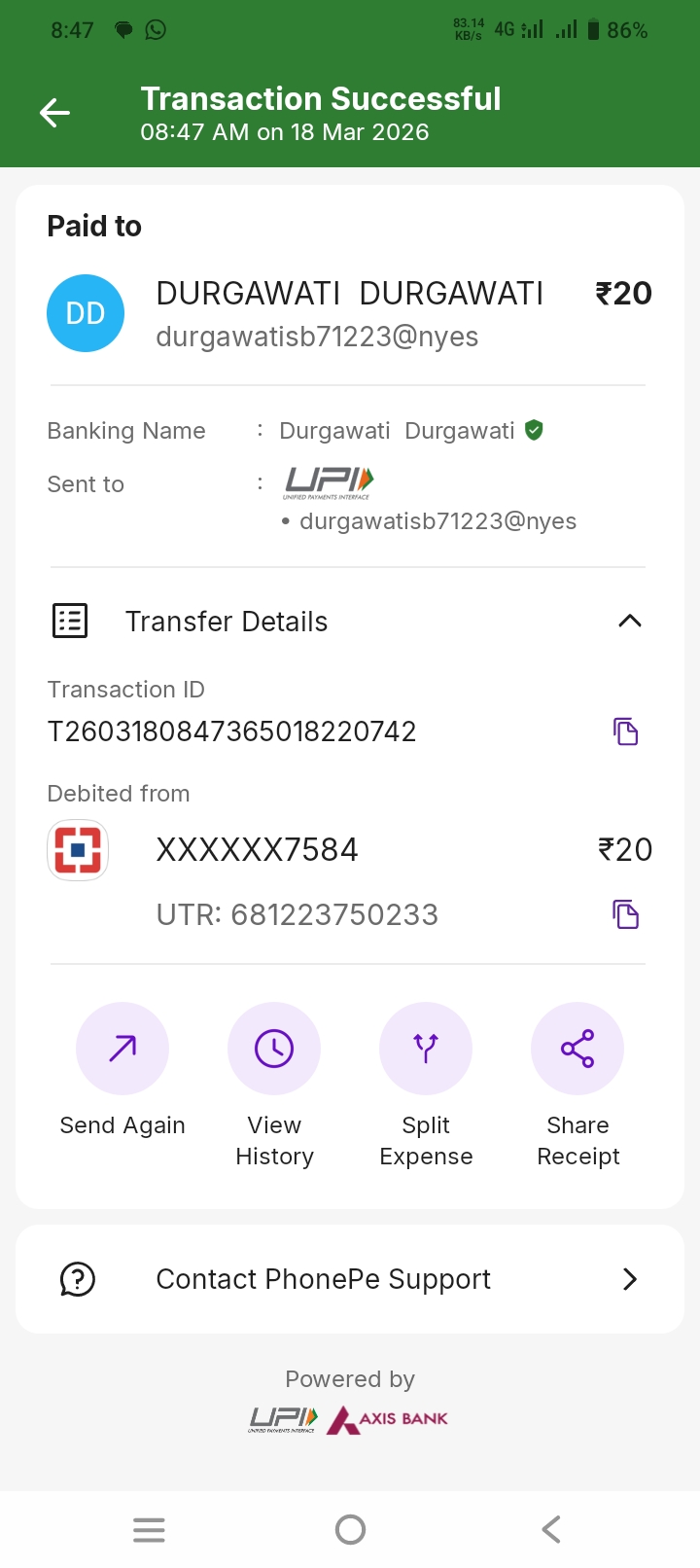Tap Send Again to repeat payment
The image size is (700, 1568).
click(122, 1049)
